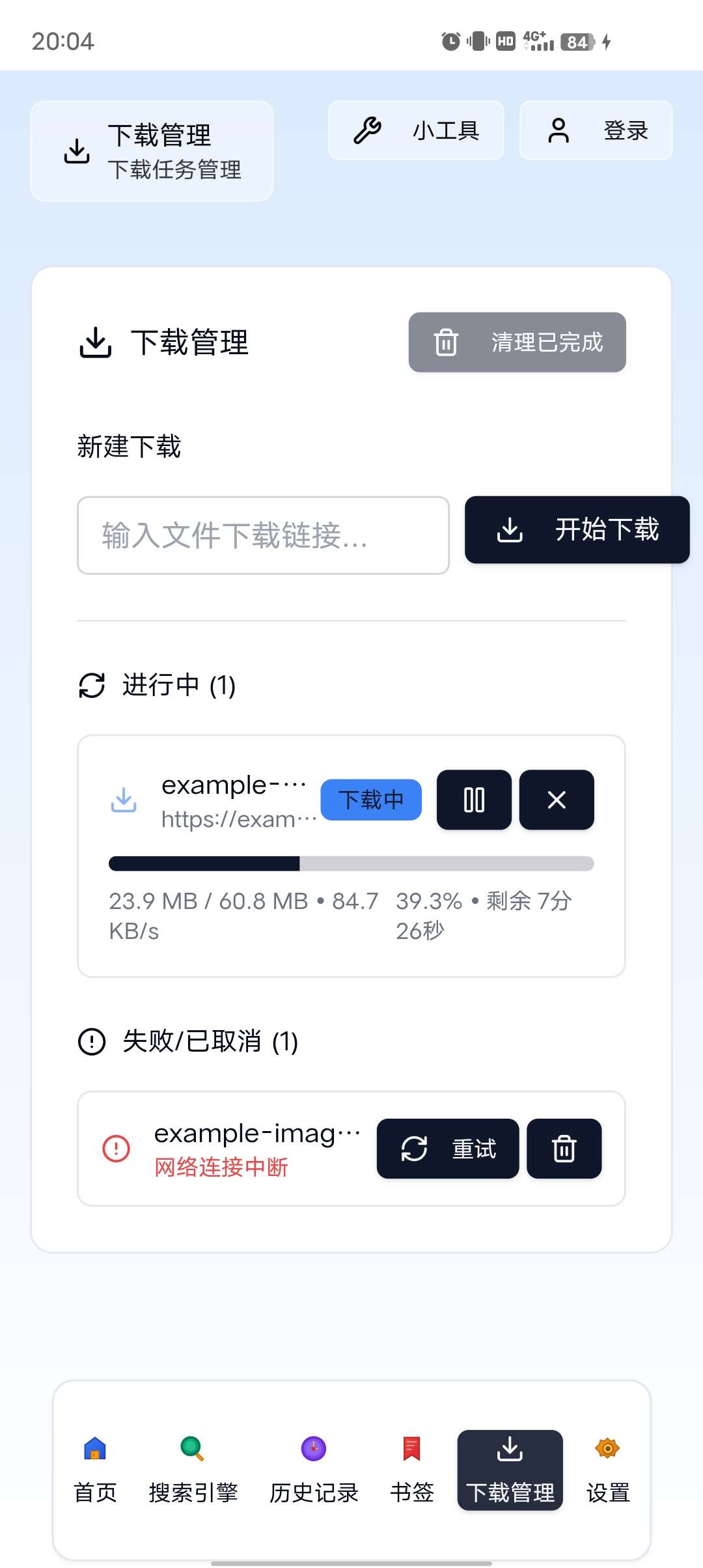
Task: Focus the 输入文件下载链接 input field
Action: tap(263, 535)
